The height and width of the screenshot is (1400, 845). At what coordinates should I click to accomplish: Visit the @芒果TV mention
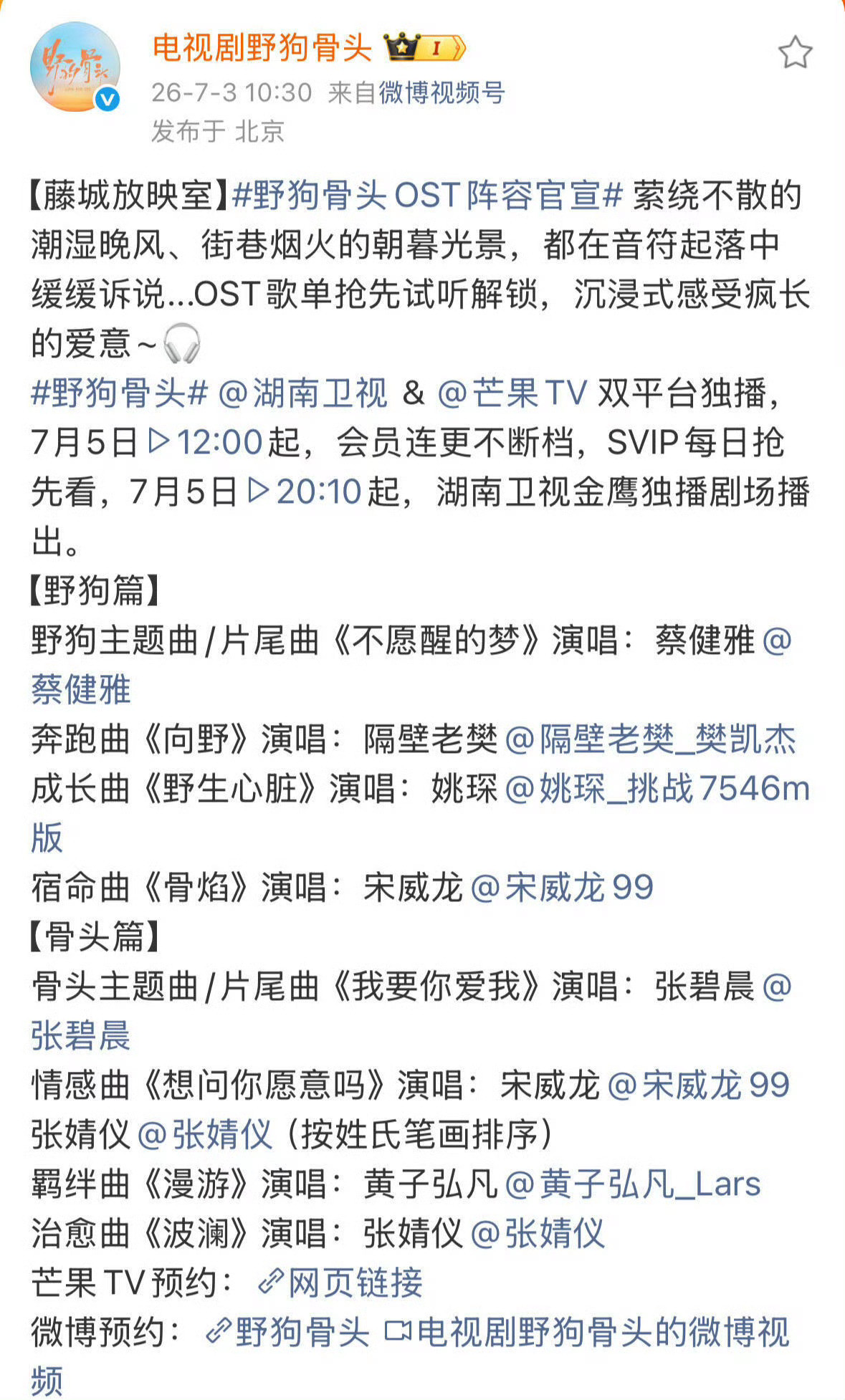click(x=512, y=393)
